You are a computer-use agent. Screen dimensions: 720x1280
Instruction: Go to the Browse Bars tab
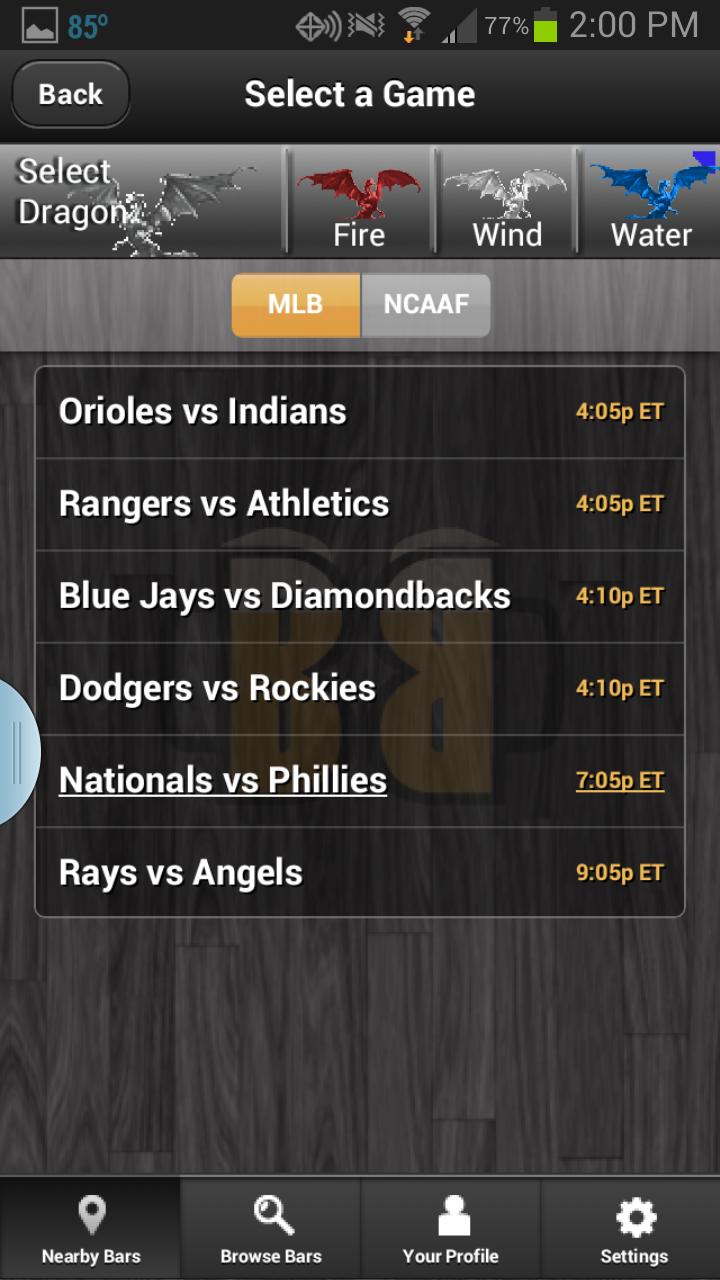click(271, 1230)
